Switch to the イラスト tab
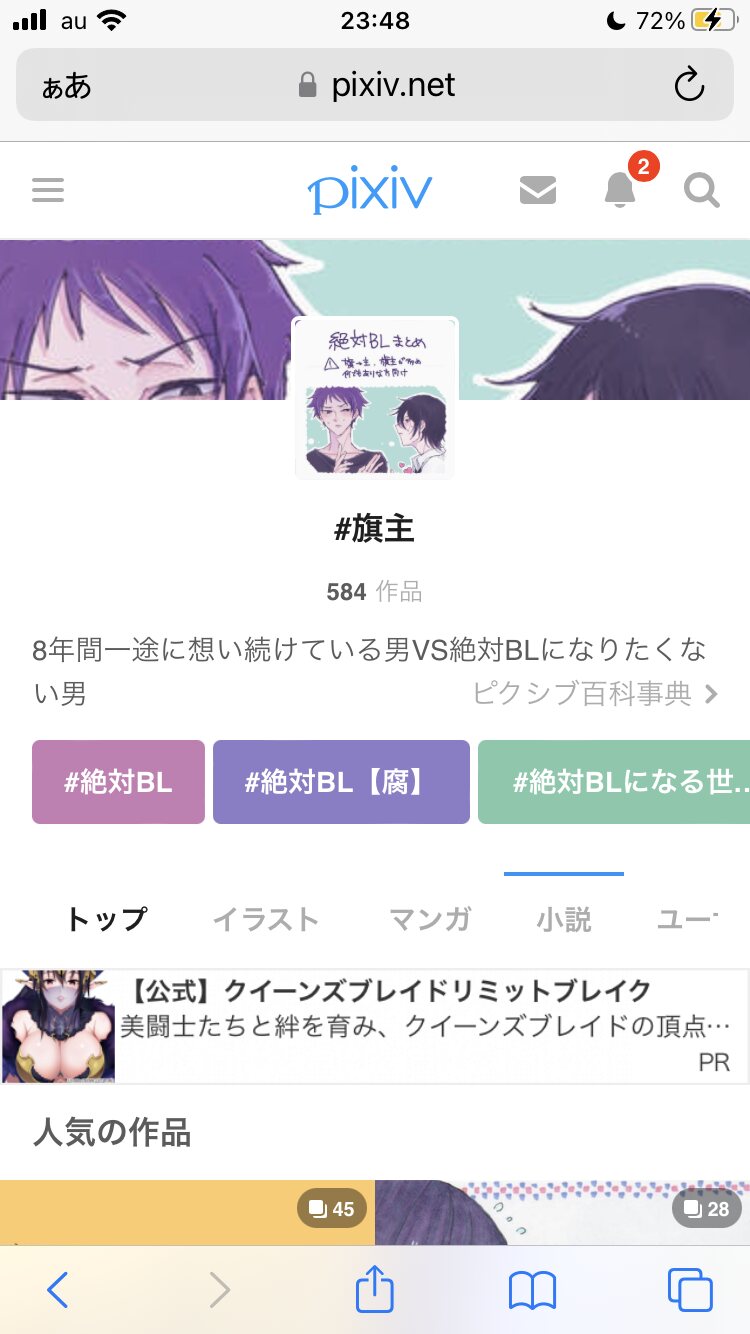750x1334 pixels. 266,919
